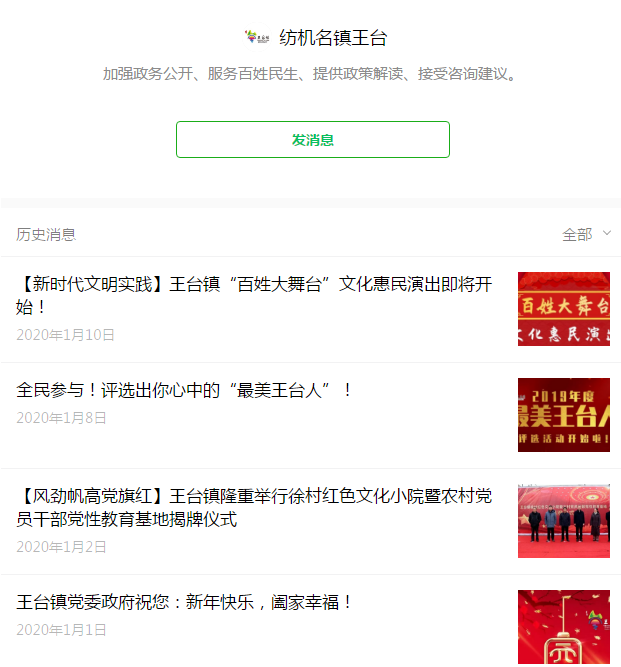The image size is (621, 667).
Task: Open the 新年快乐，阖家幸福 greeting article
Action: coord(185,603)
